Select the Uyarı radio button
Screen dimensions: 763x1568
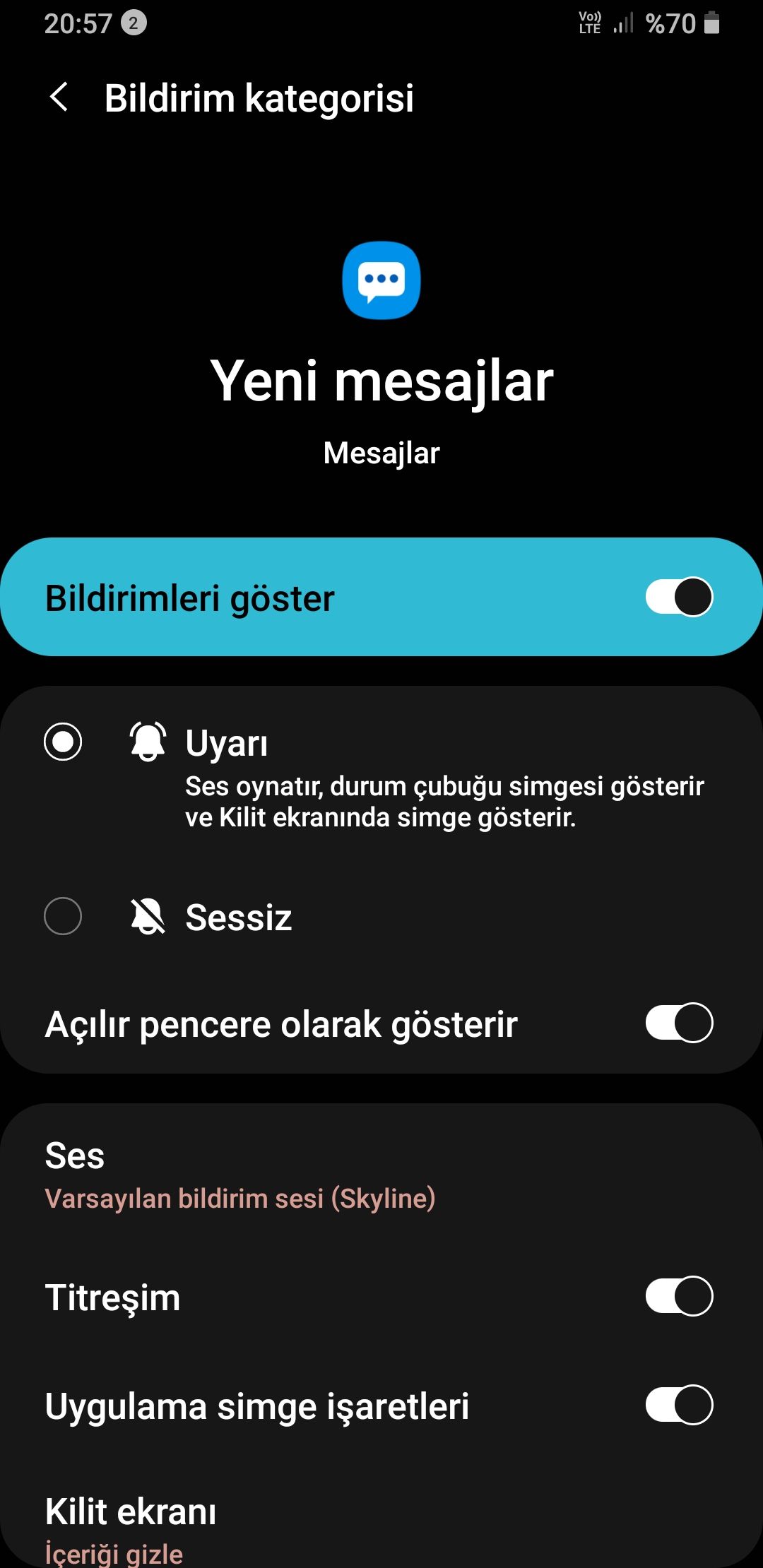coord(64,742)
